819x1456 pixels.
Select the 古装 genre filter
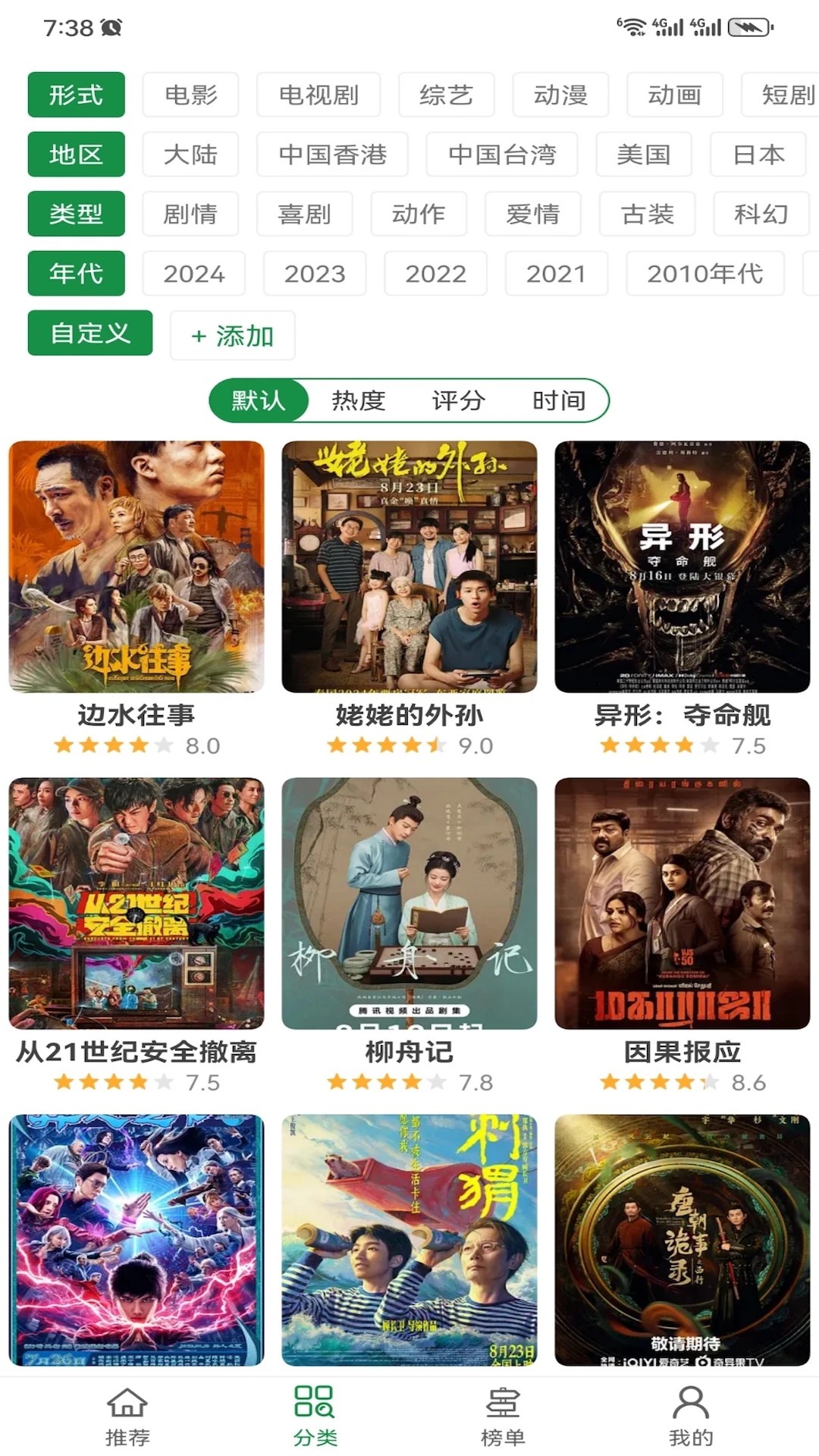coord(647,214)
